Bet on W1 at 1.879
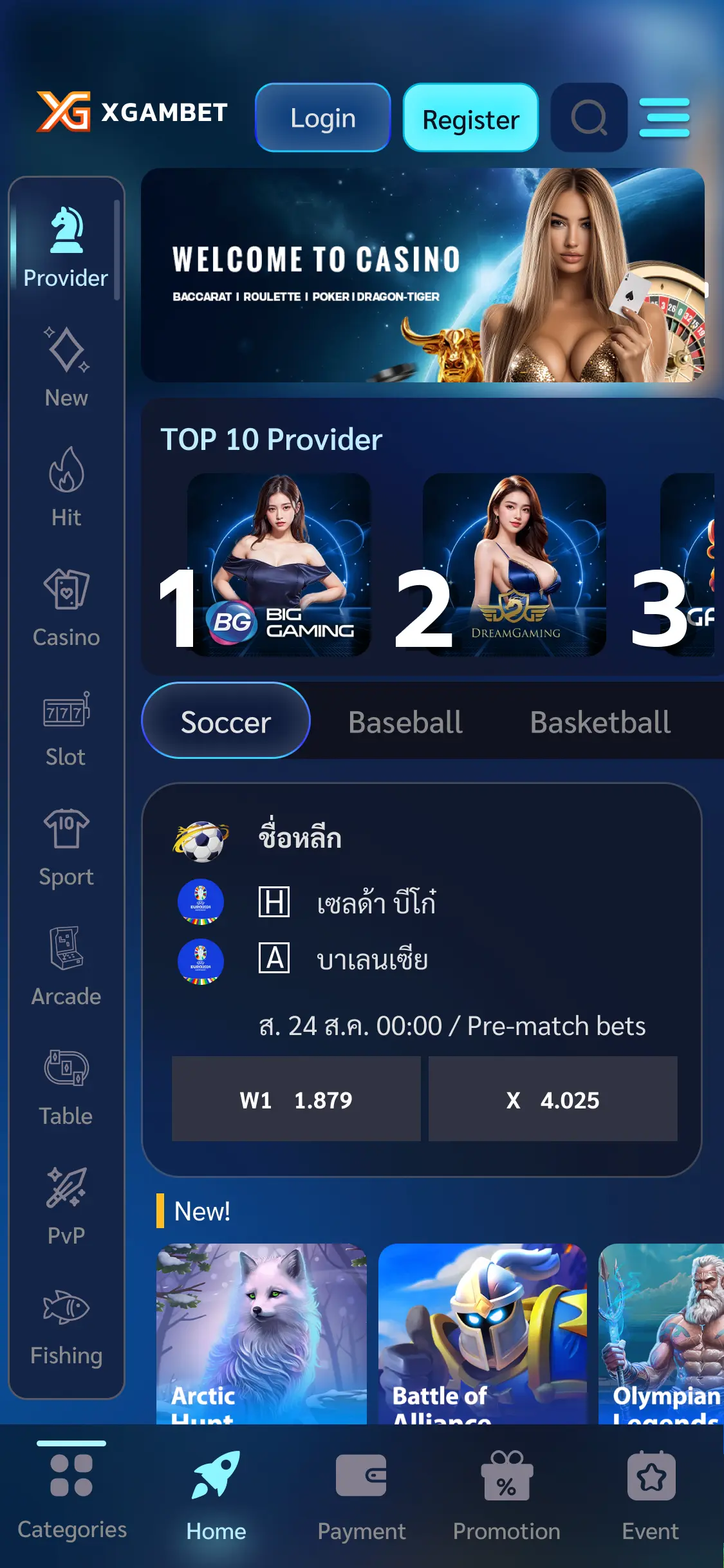This screenshot has width=724, height=1568. pyautogui.click(x=296, y=1099)
